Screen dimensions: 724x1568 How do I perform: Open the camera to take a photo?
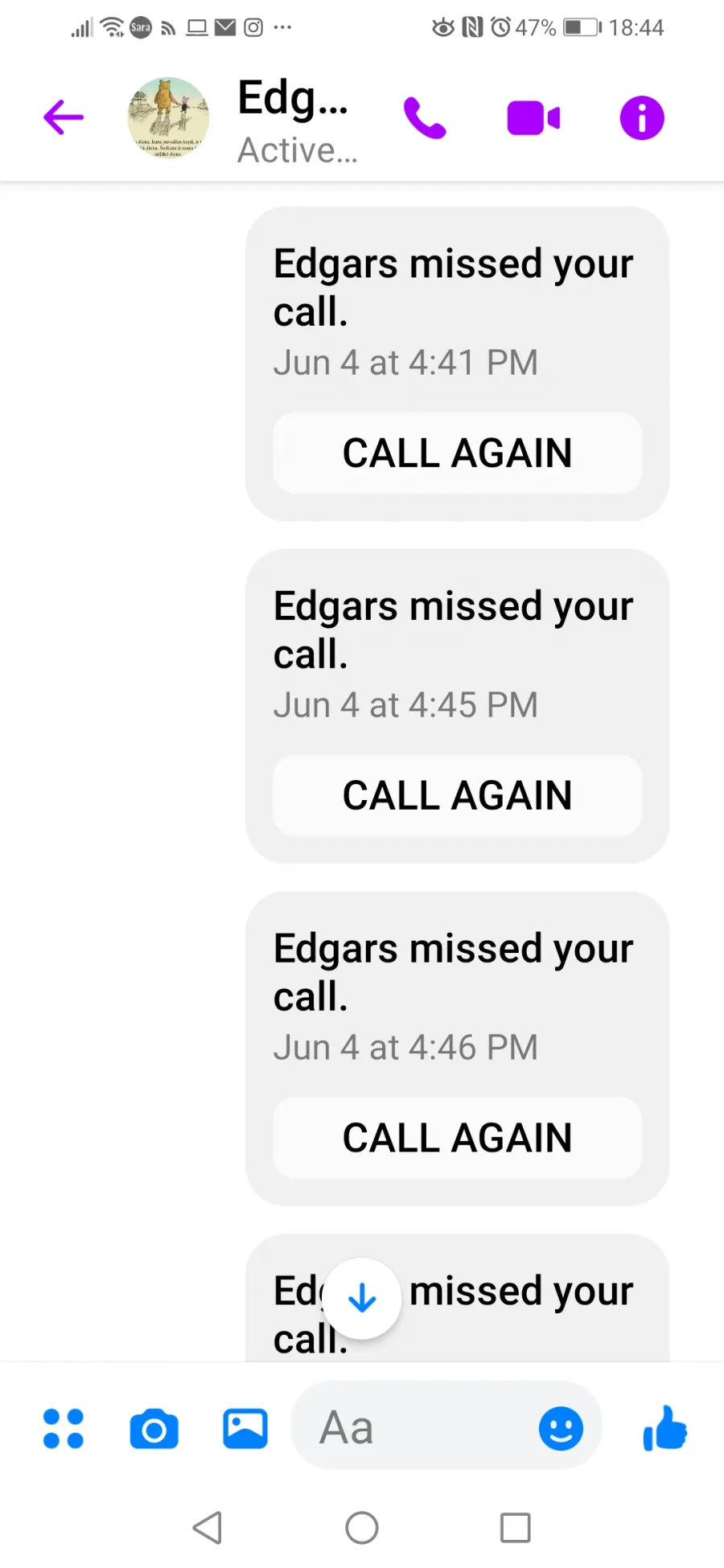pos(154,1429)
